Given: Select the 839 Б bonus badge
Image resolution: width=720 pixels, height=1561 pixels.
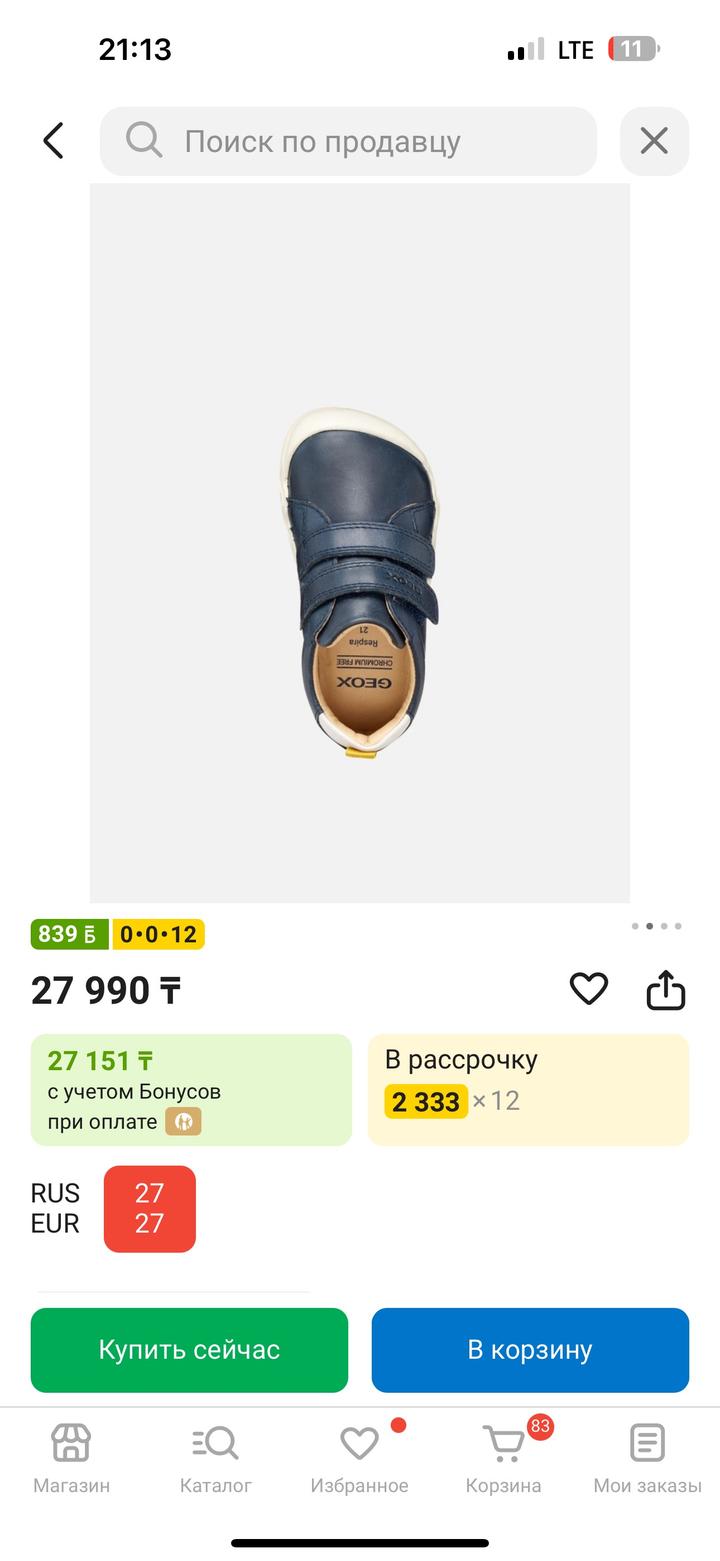Looking at the screenshot, I should point(68,935).
